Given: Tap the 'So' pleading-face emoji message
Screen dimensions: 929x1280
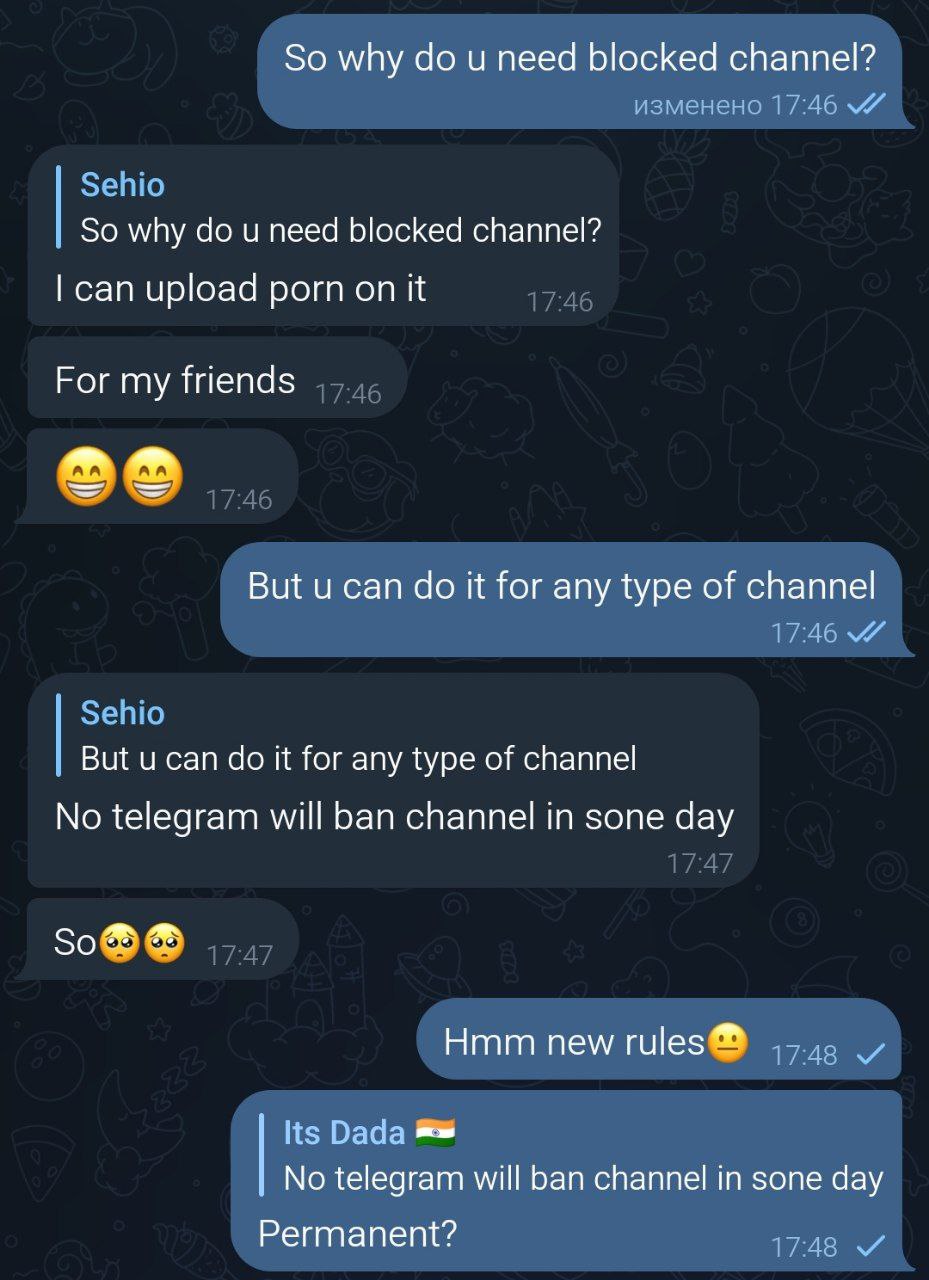Looking at the screenshot, I should coord(160,940).
